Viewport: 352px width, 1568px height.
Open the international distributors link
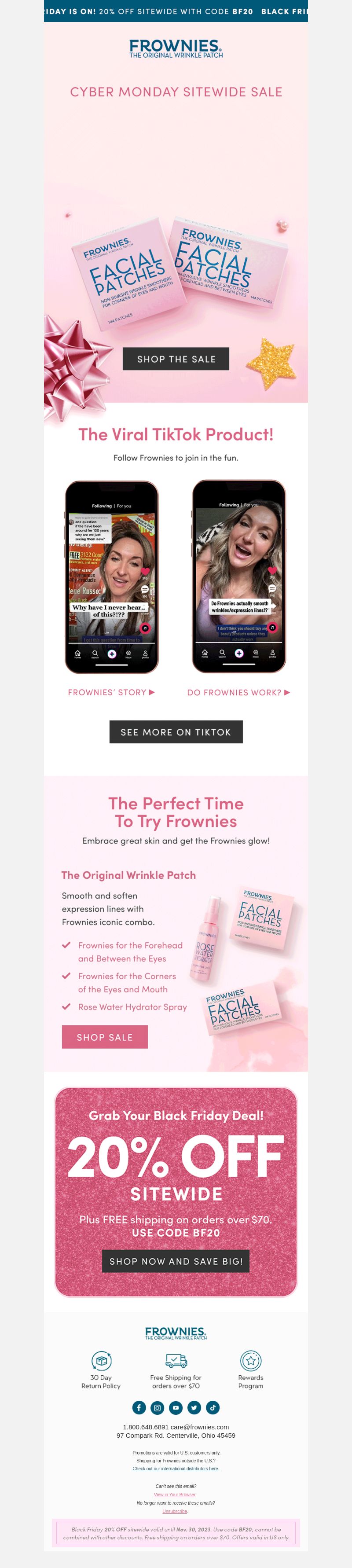click(176, 1469)
